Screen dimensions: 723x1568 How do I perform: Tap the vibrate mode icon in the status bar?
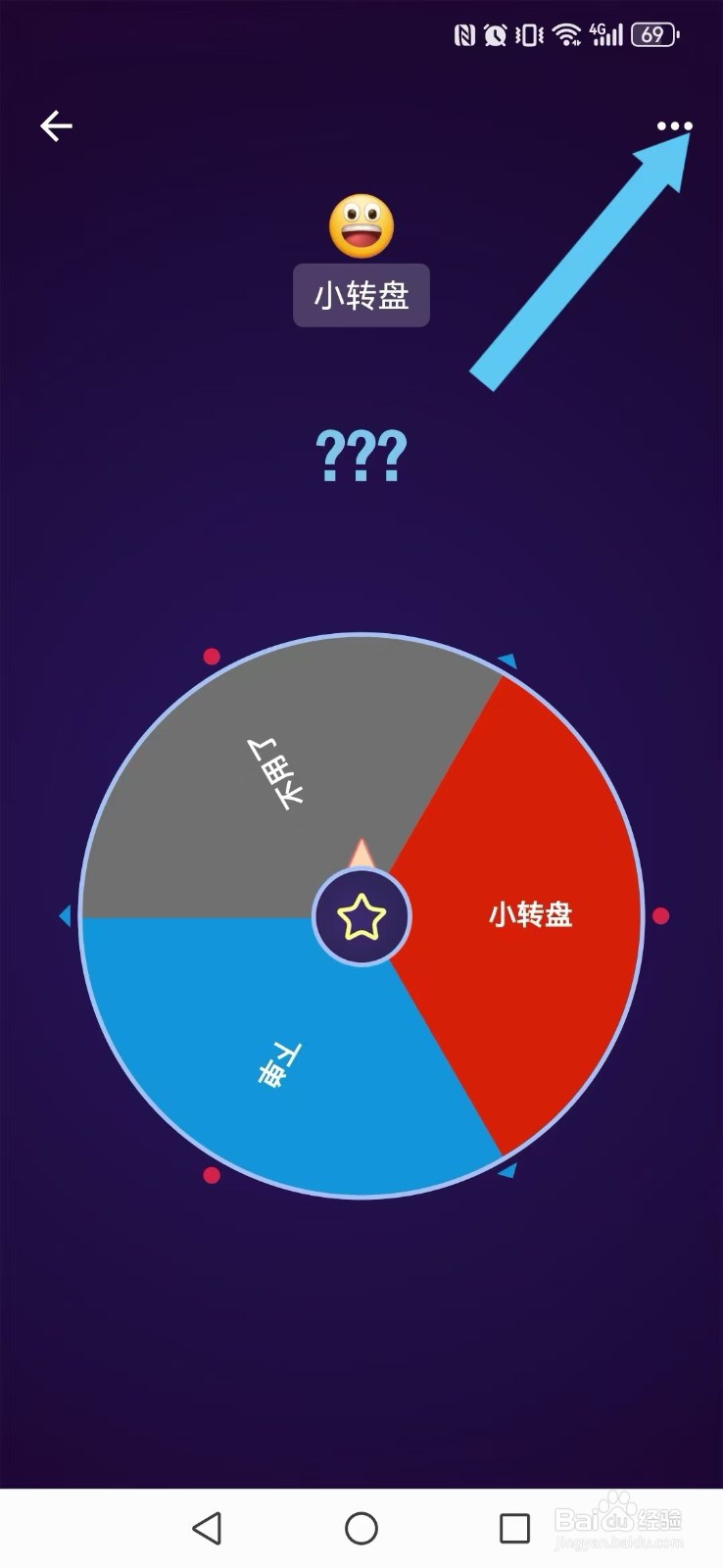pyautogui.click(x=530, y=33)
